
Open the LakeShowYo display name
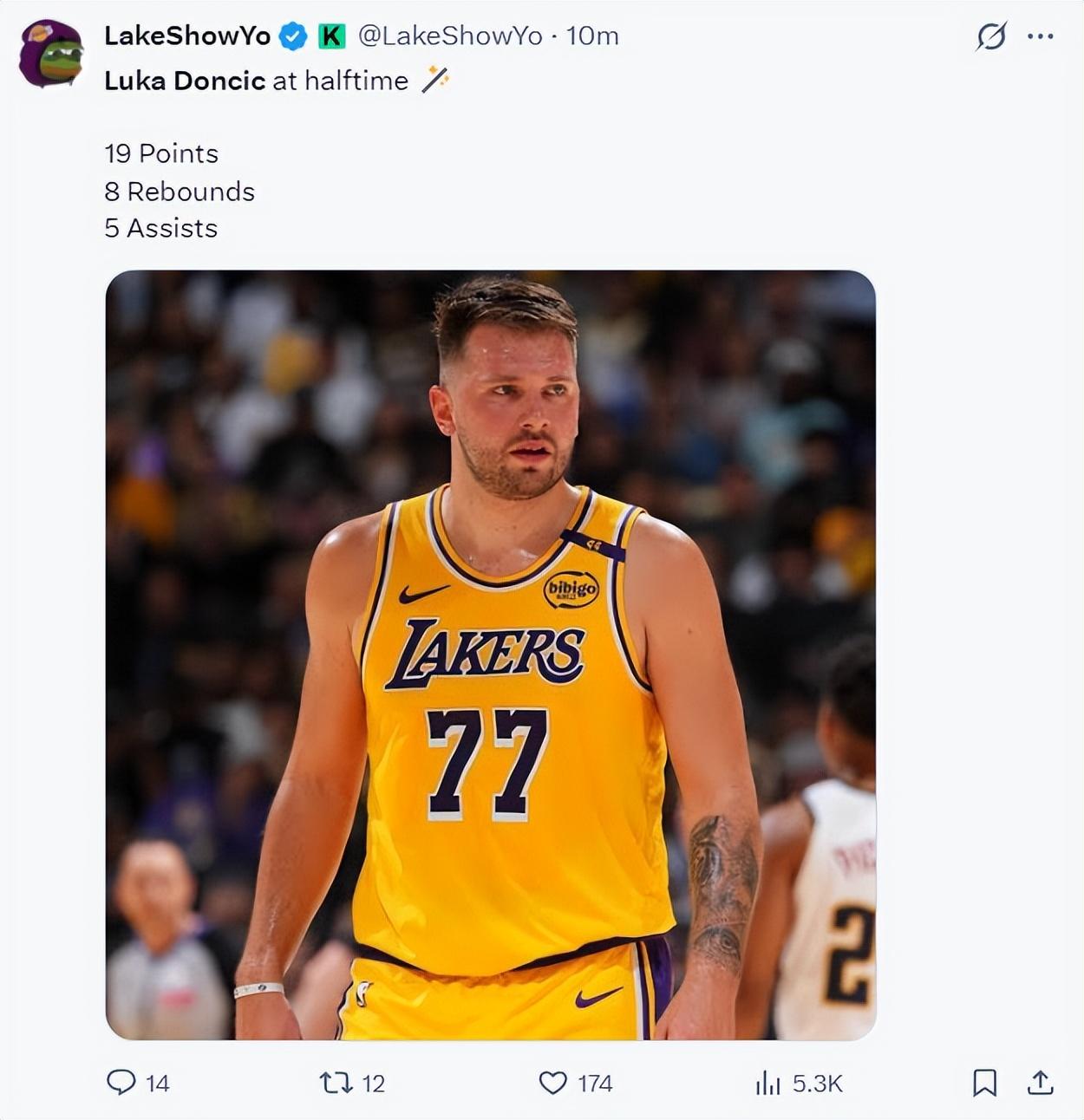tap(187, 36)
